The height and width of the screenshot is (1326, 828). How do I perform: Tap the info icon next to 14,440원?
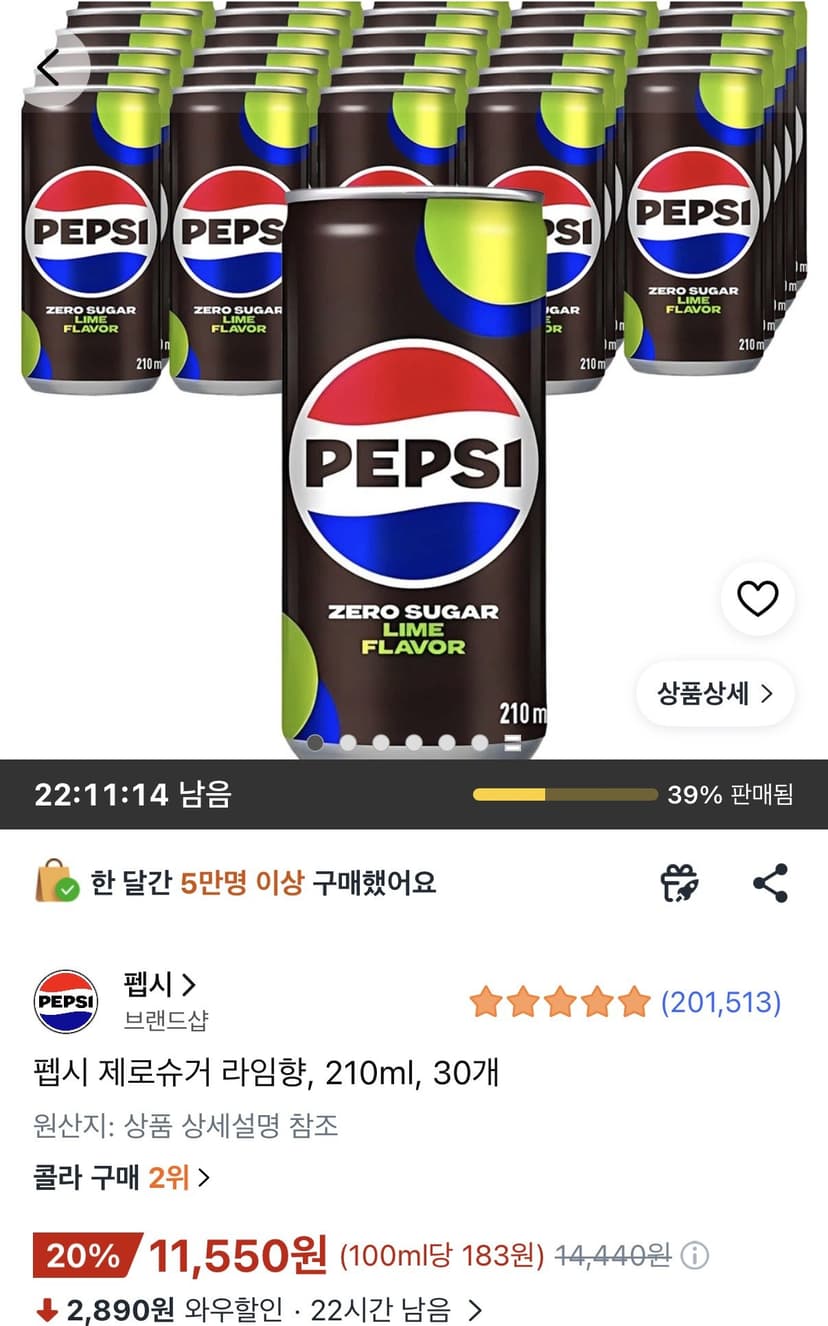695,1255
